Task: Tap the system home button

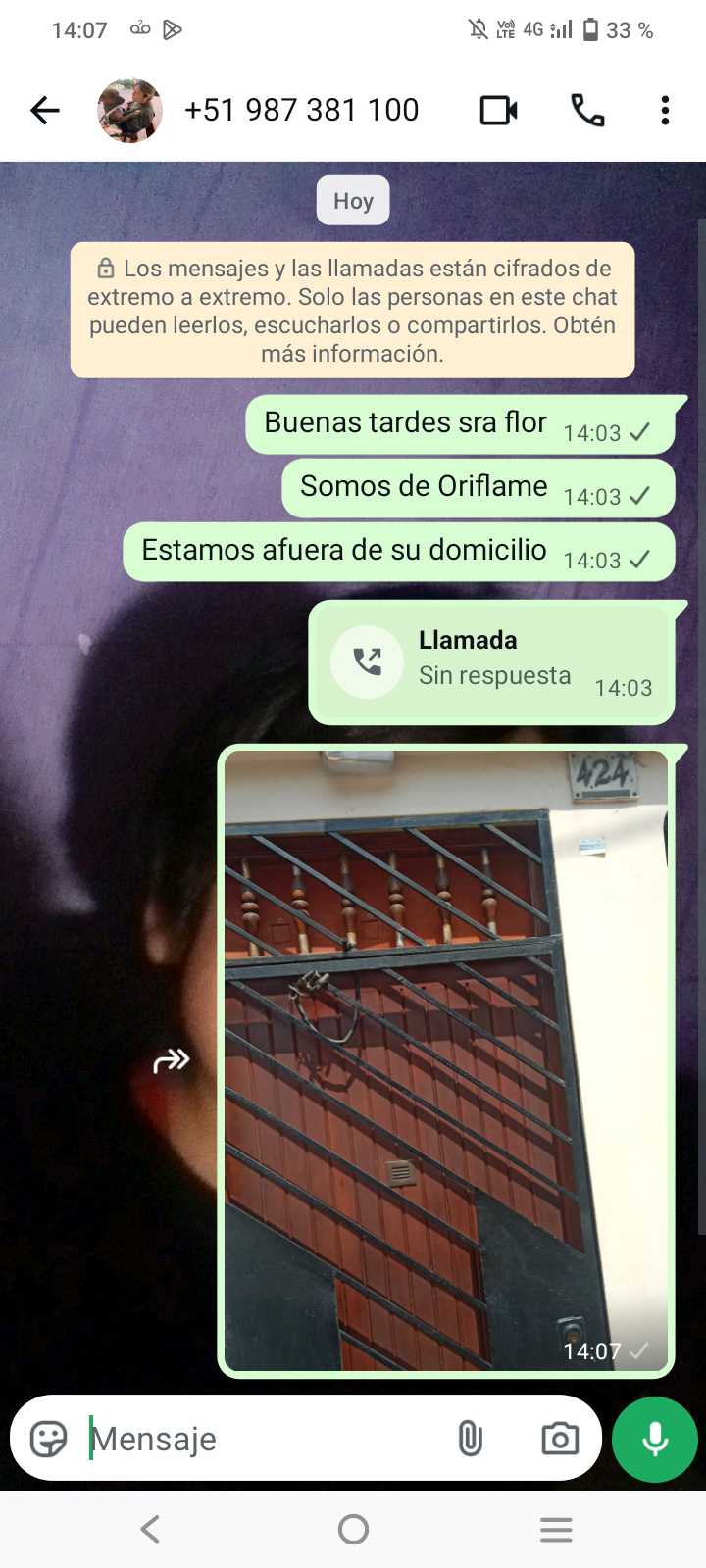Action: pos(353,1529)
